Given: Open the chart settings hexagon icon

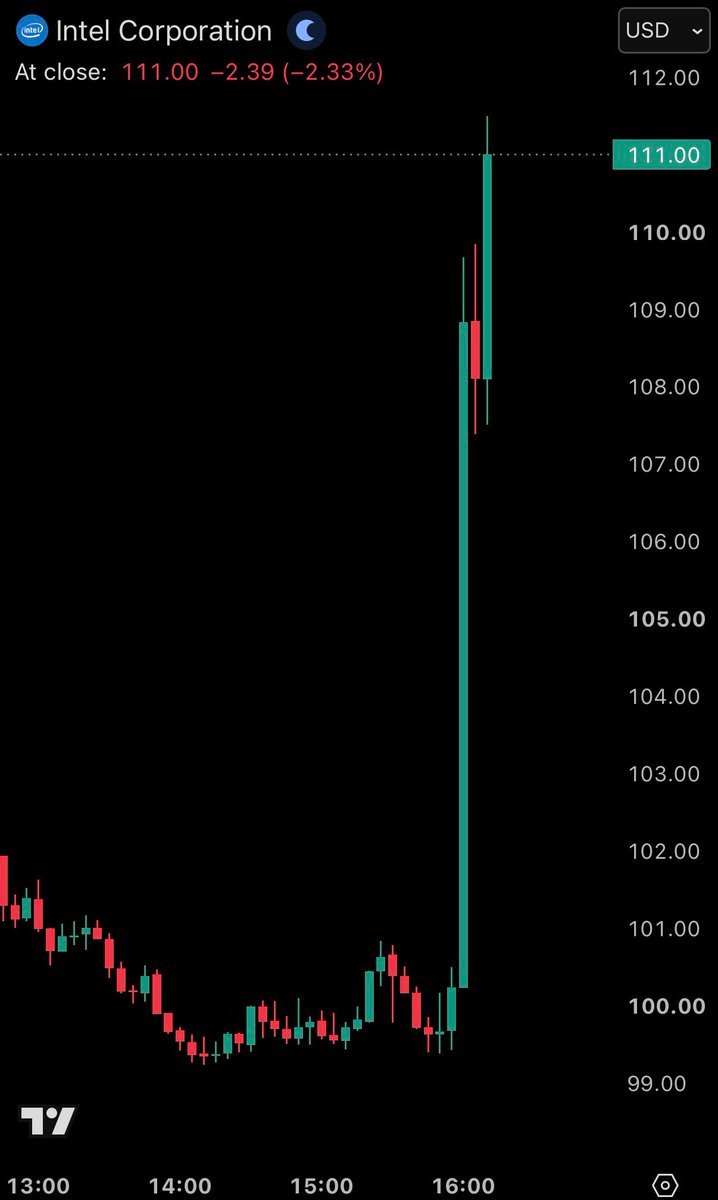Looking at the screenshot, I should coord(665,1185).
